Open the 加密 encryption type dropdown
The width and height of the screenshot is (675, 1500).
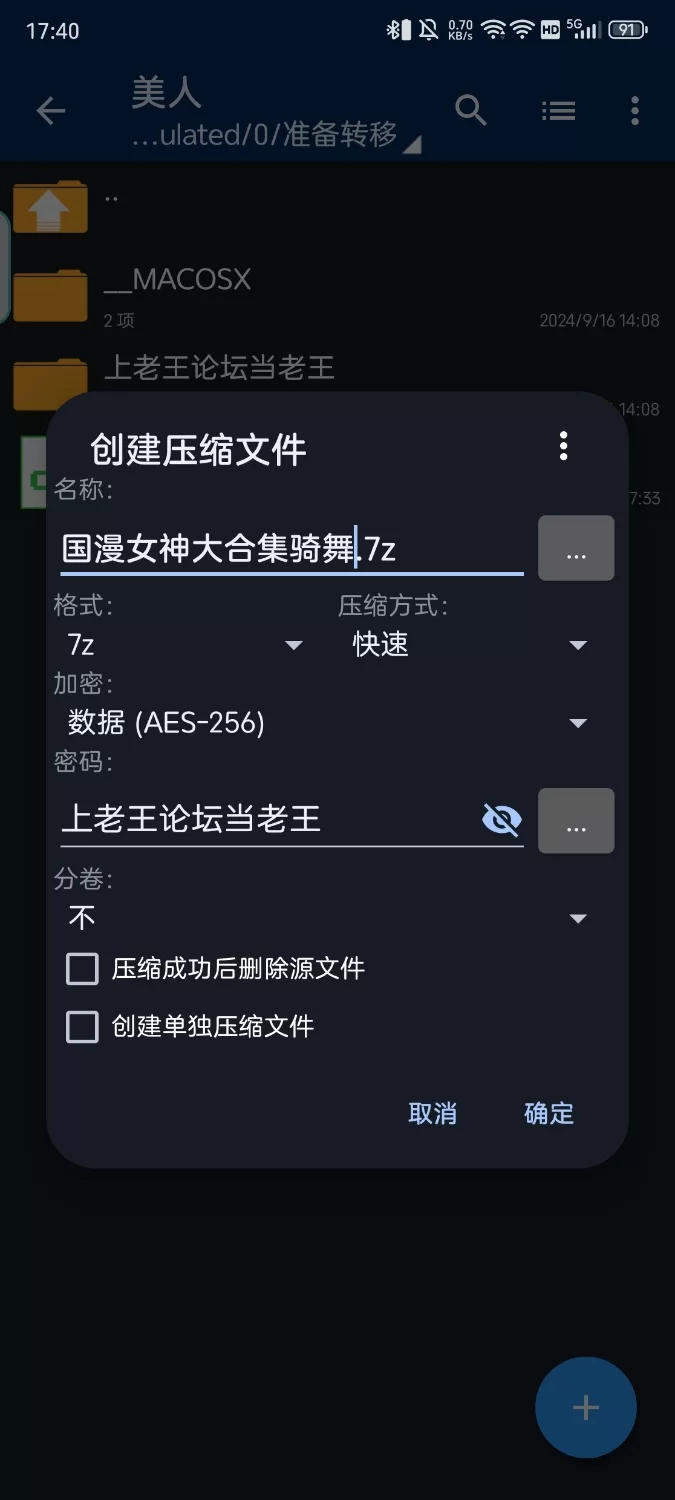point(327,722)
